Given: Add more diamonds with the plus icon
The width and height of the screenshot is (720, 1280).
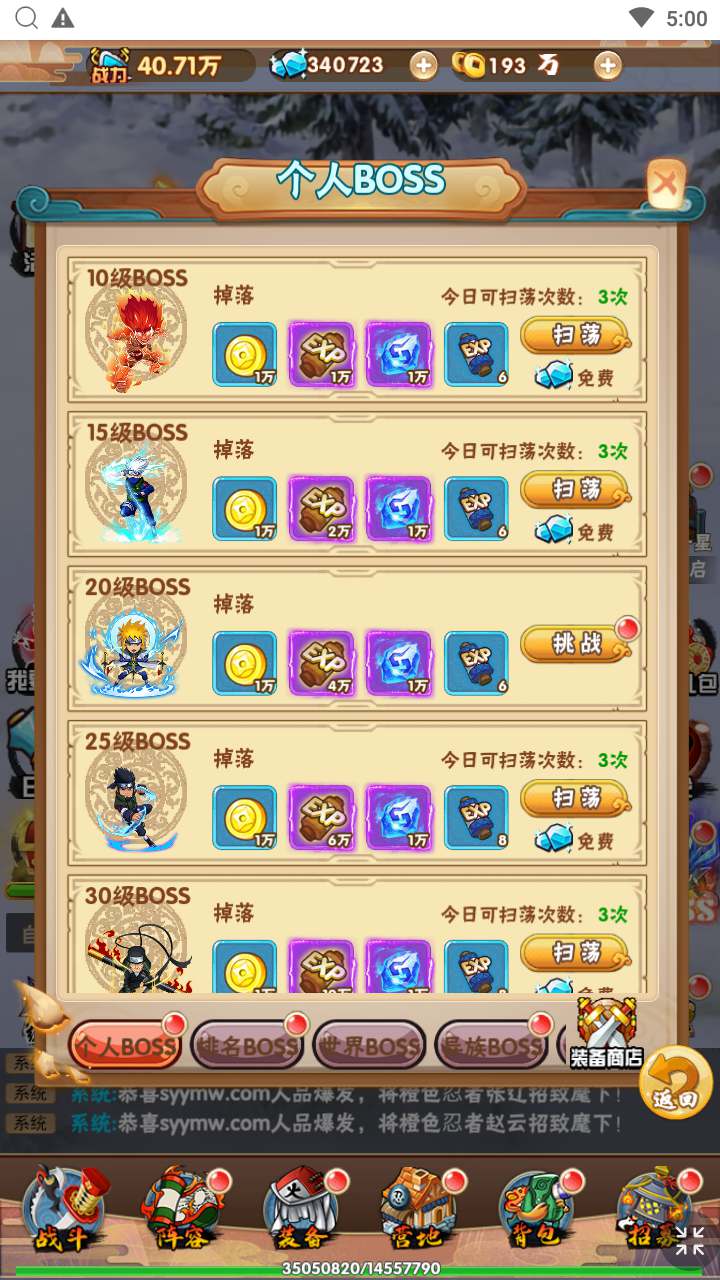Looking at the screenshot, I should tap(423, 66).
